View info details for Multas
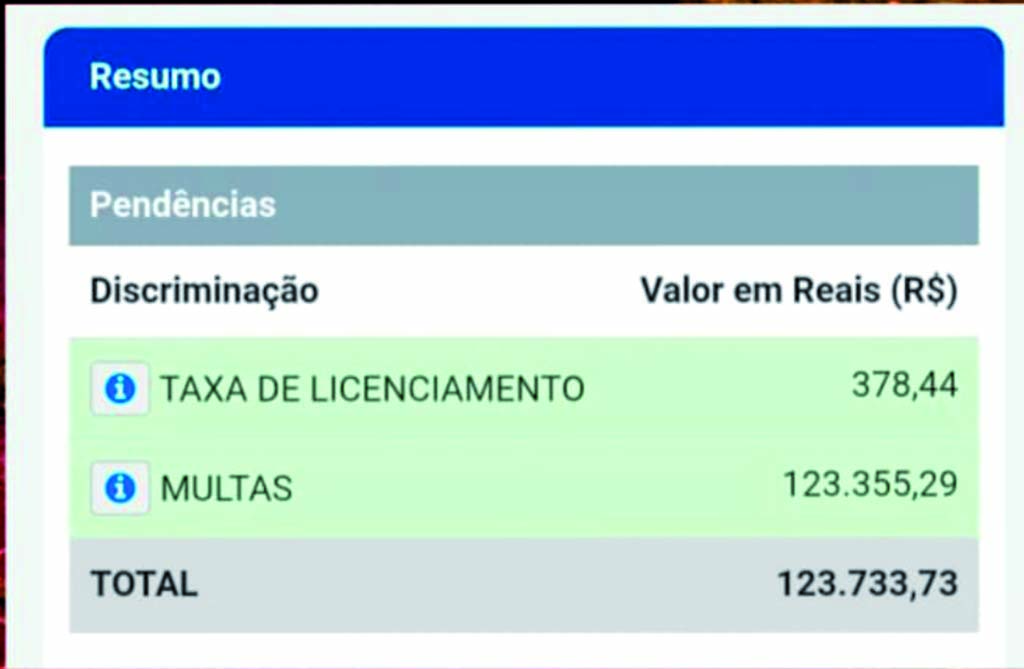This screenshot has height=669, width=1024. click(120, 488)
